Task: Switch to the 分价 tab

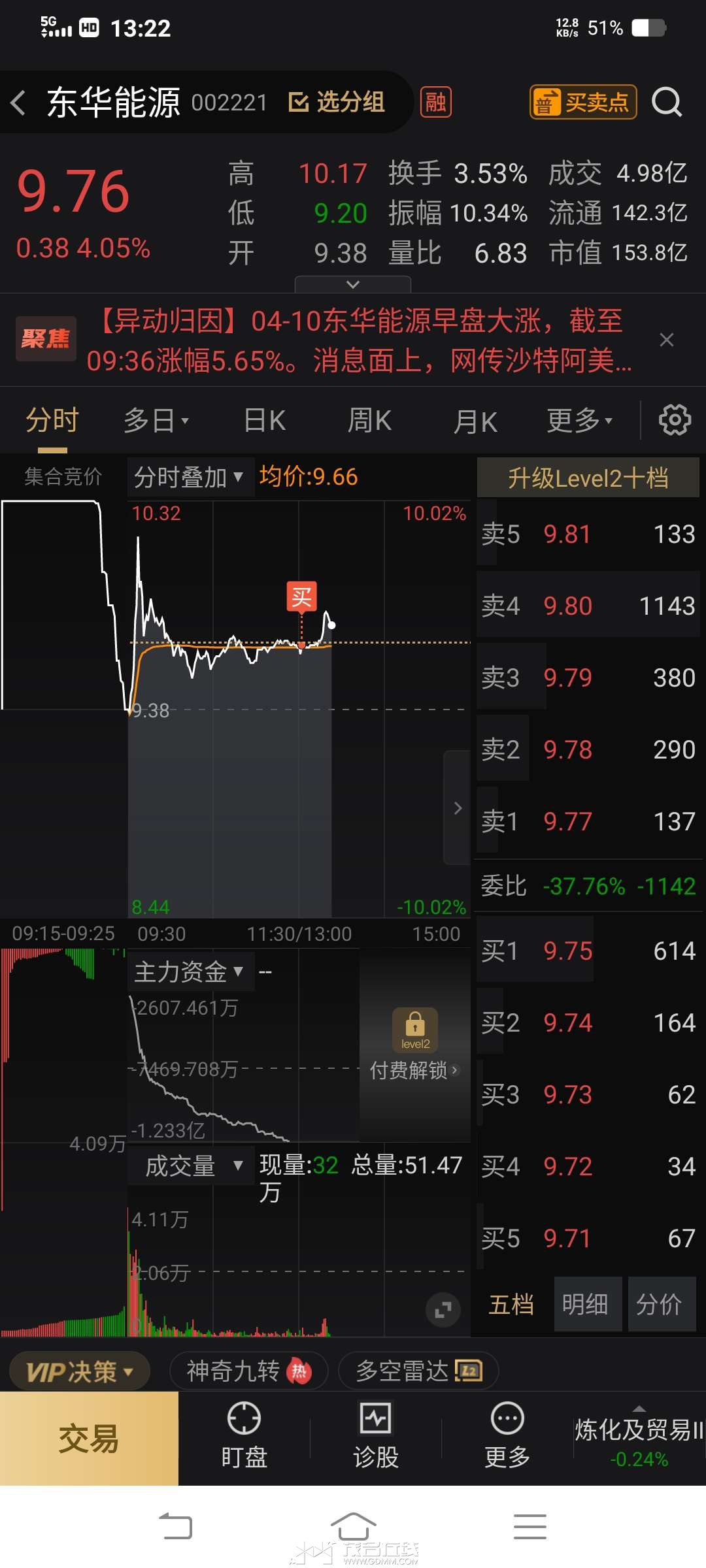Action: click(x=660, y=1305)
